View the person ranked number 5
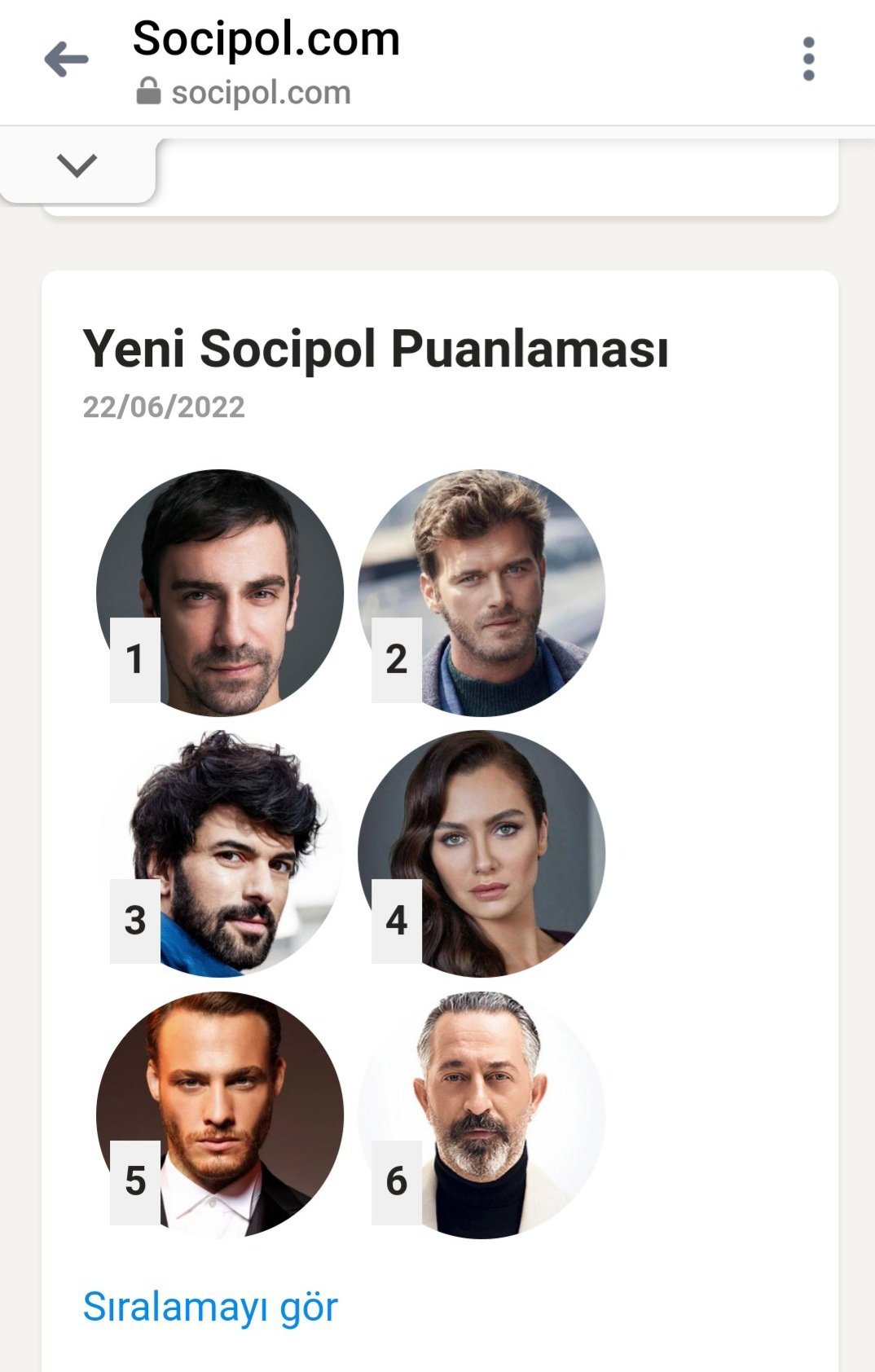Image resolution: width=875 pixels, height=1372 pixels. pos(220,1114)
